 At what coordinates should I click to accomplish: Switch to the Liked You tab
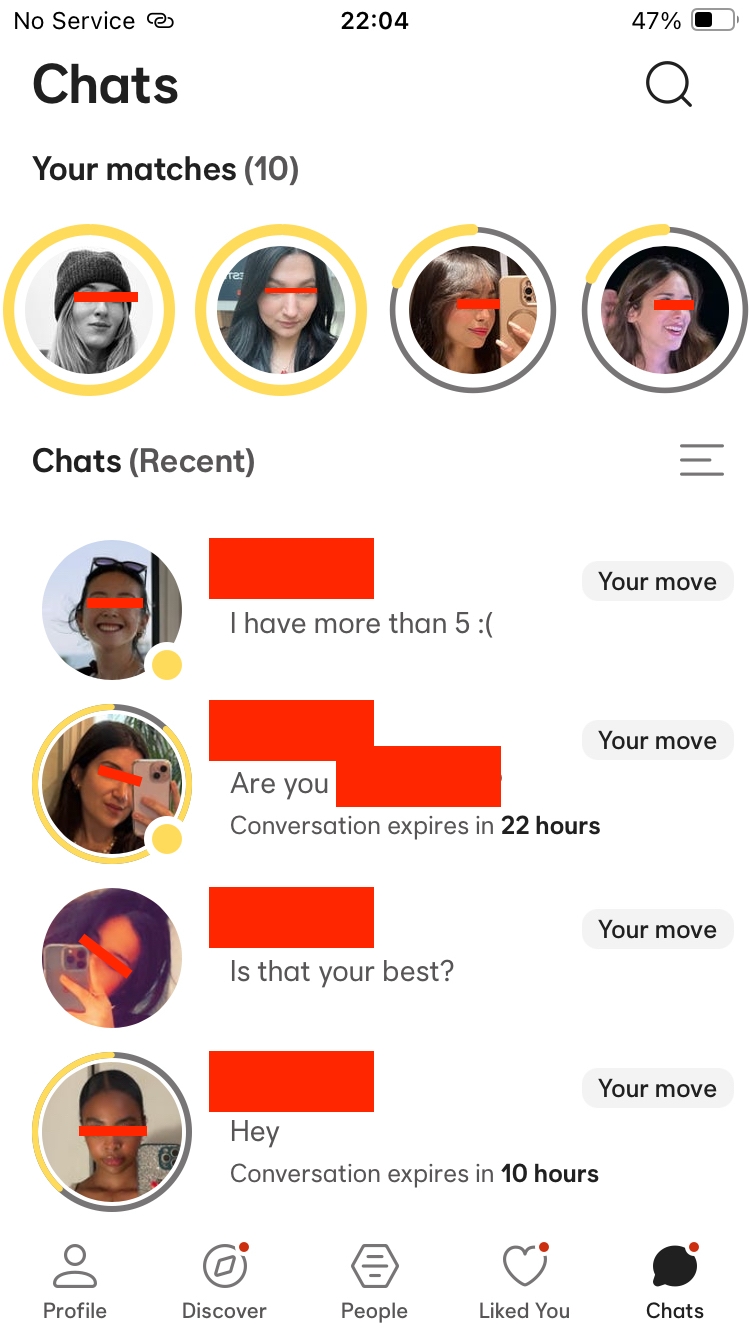pos(523,1280)
